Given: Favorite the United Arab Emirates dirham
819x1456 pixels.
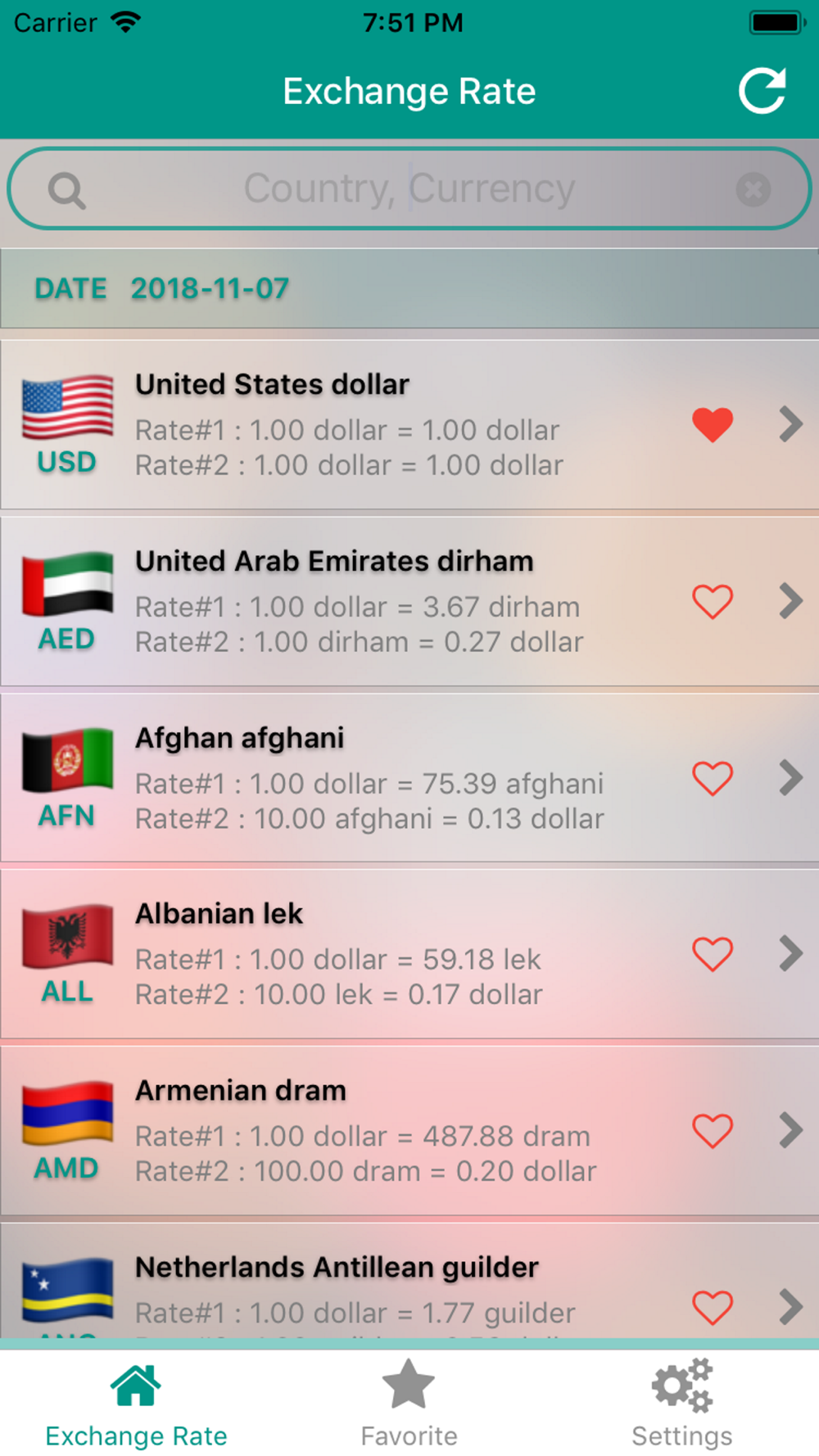Looking at the screenshot, I should (x=713, y=601).
